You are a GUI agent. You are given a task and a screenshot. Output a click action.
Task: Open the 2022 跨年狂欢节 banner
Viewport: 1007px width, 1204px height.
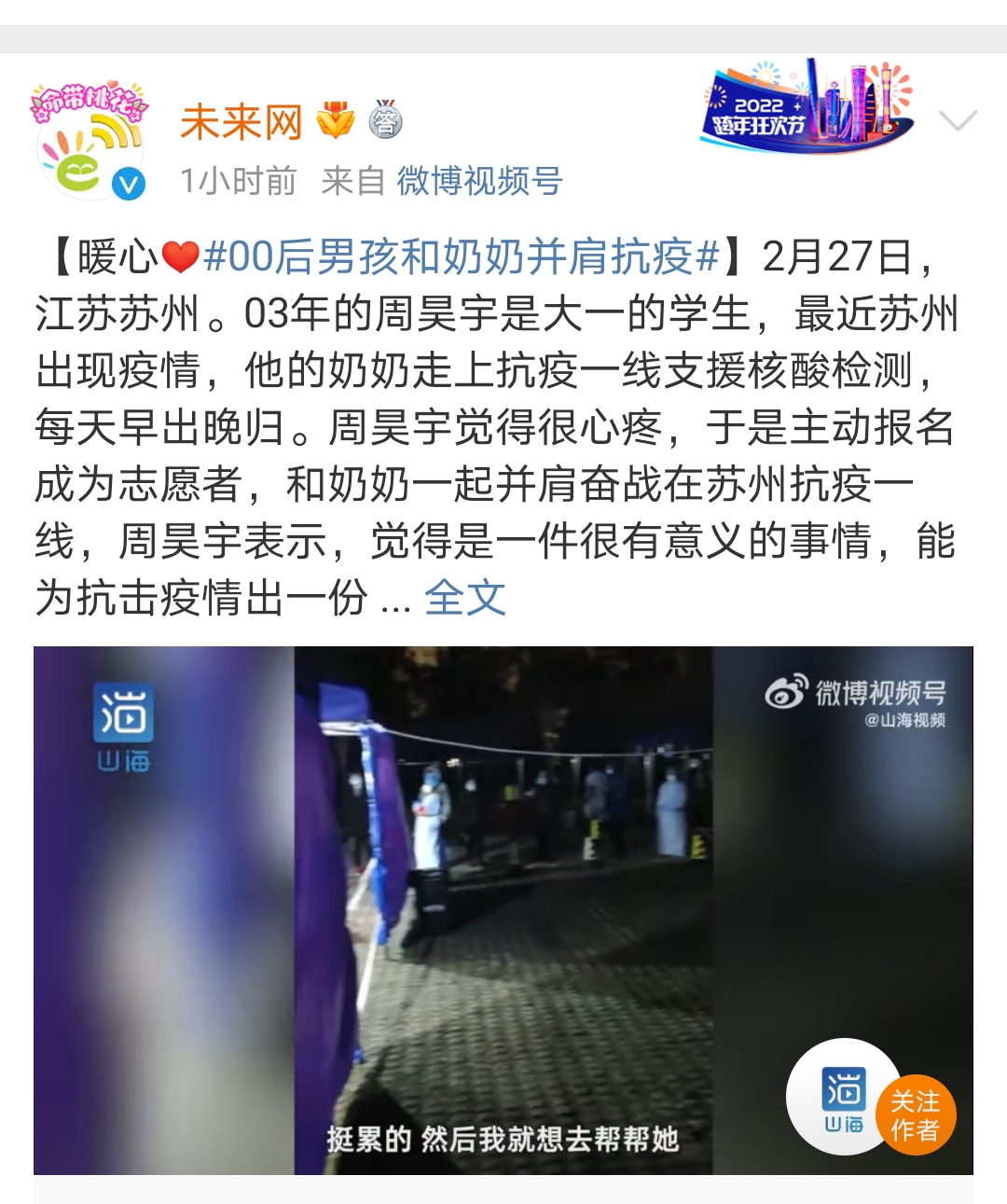(x=806, y=107)
